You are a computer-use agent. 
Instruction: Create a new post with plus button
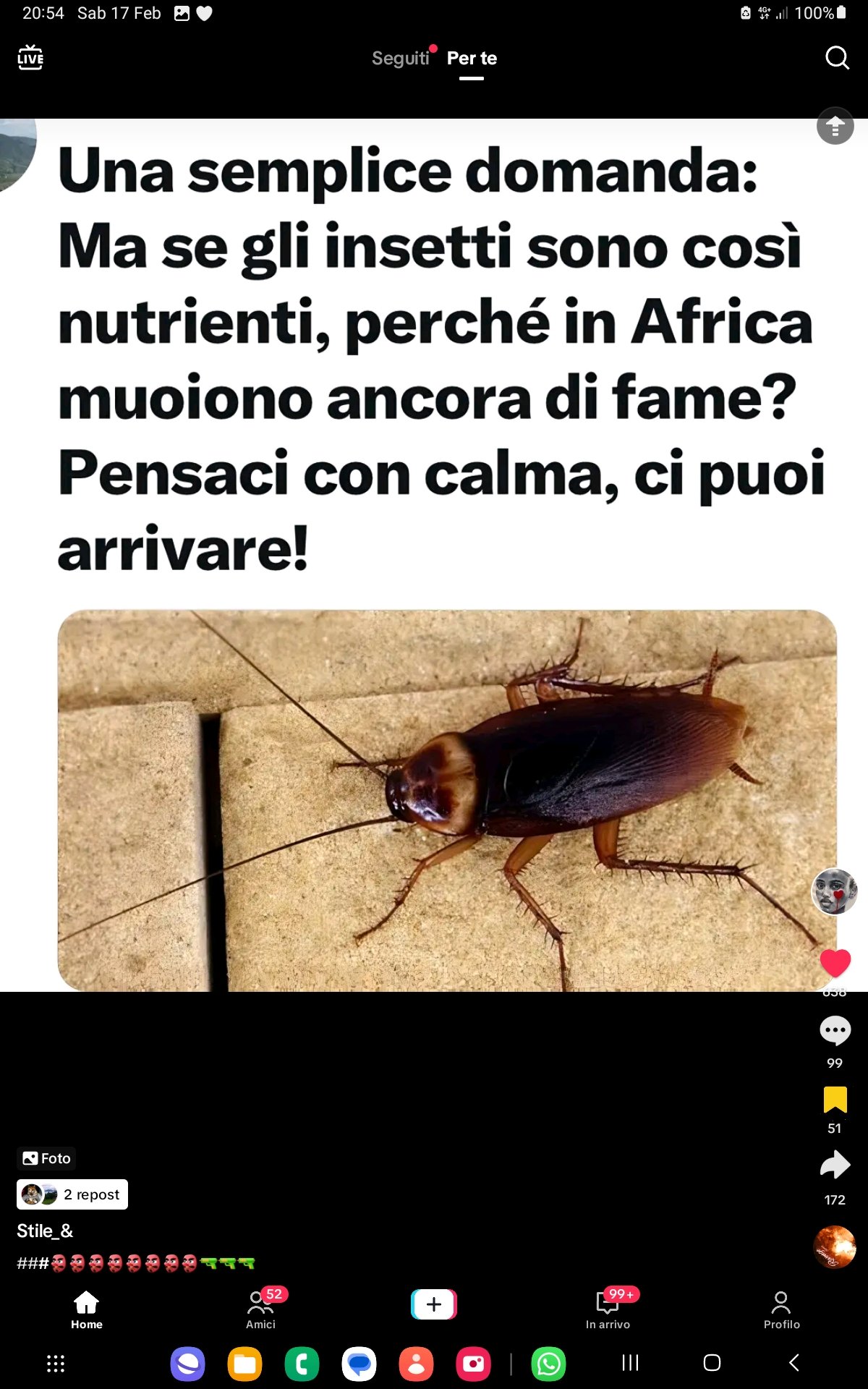pyautogui.click(x=434, y=1304)
